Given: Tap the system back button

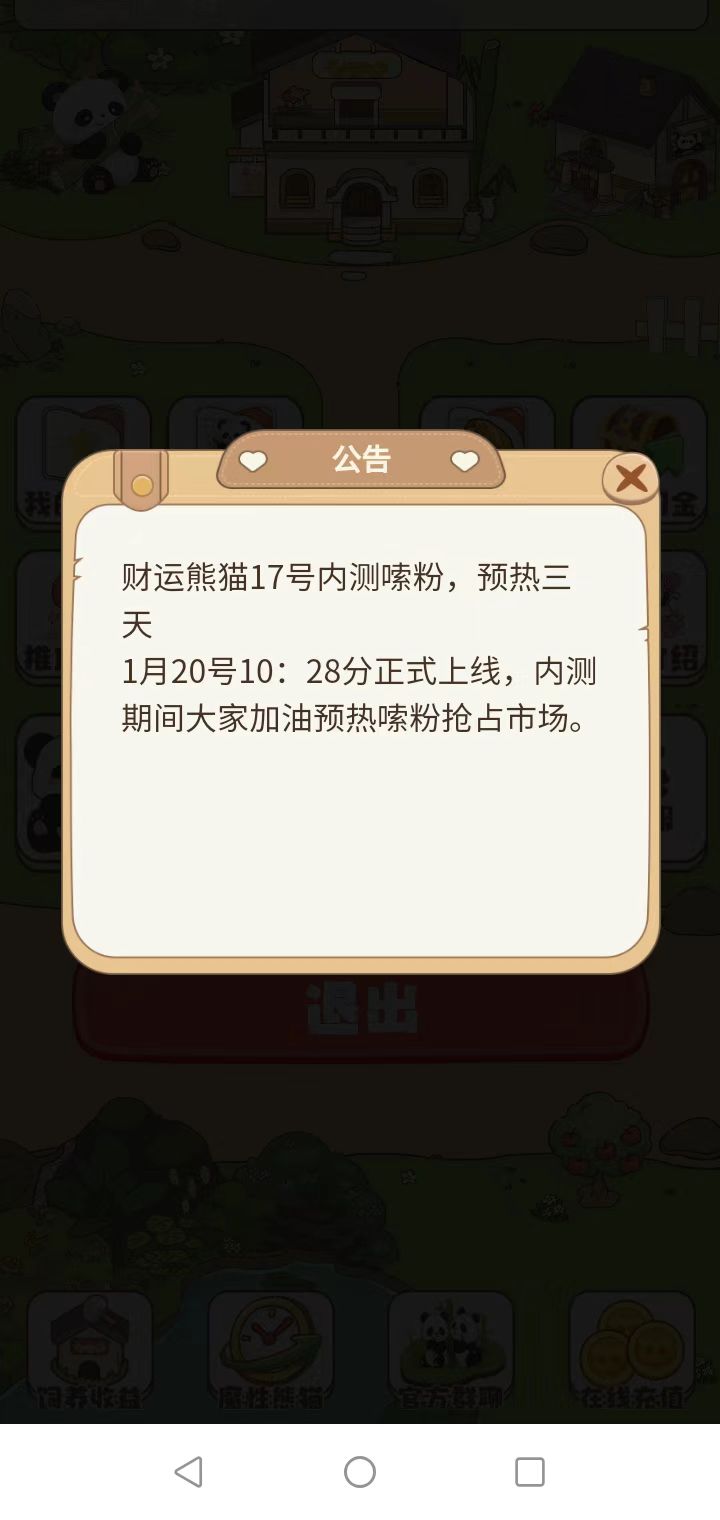Looking at the screenshot, I should click(x=188, y=1471).
